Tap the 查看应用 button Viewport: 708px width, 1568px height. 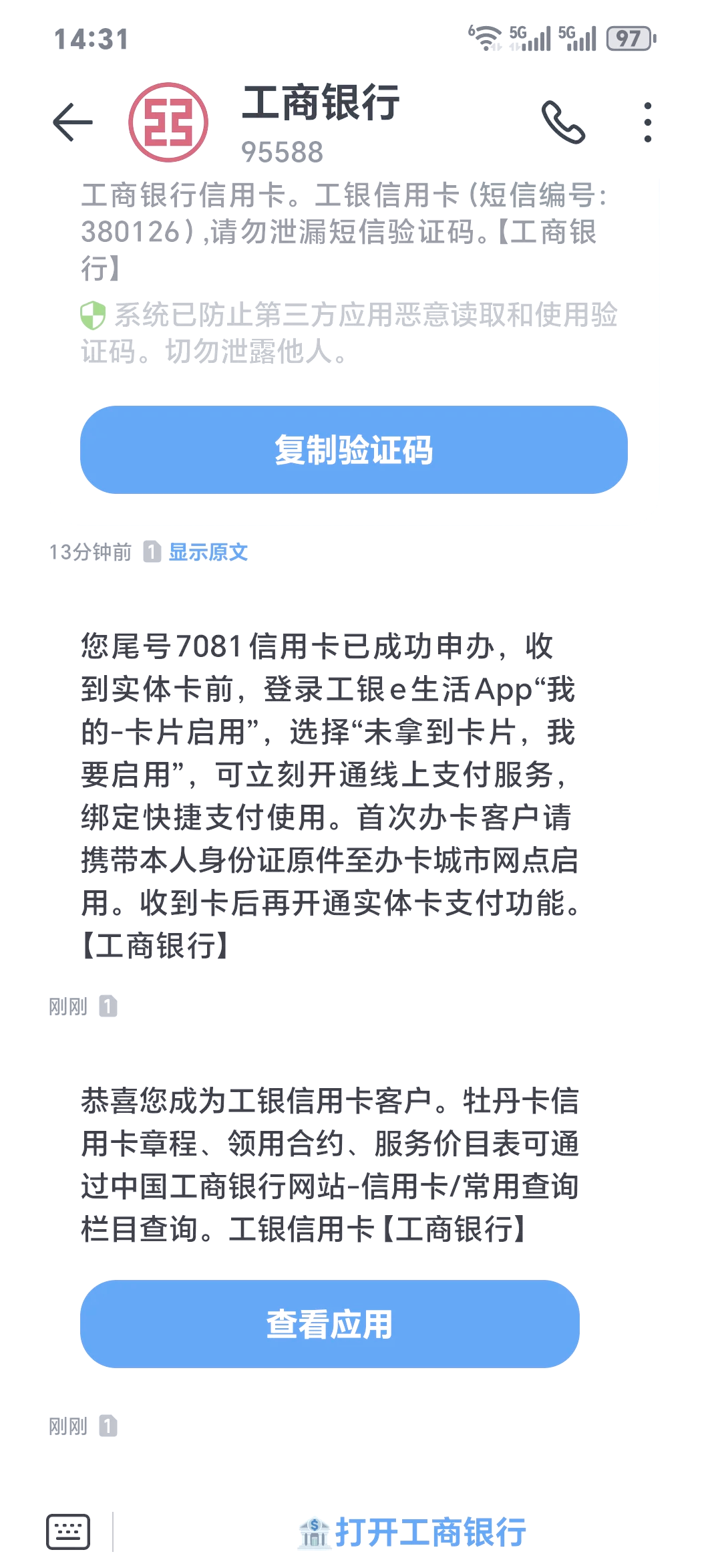click(x=329, y=1324)
